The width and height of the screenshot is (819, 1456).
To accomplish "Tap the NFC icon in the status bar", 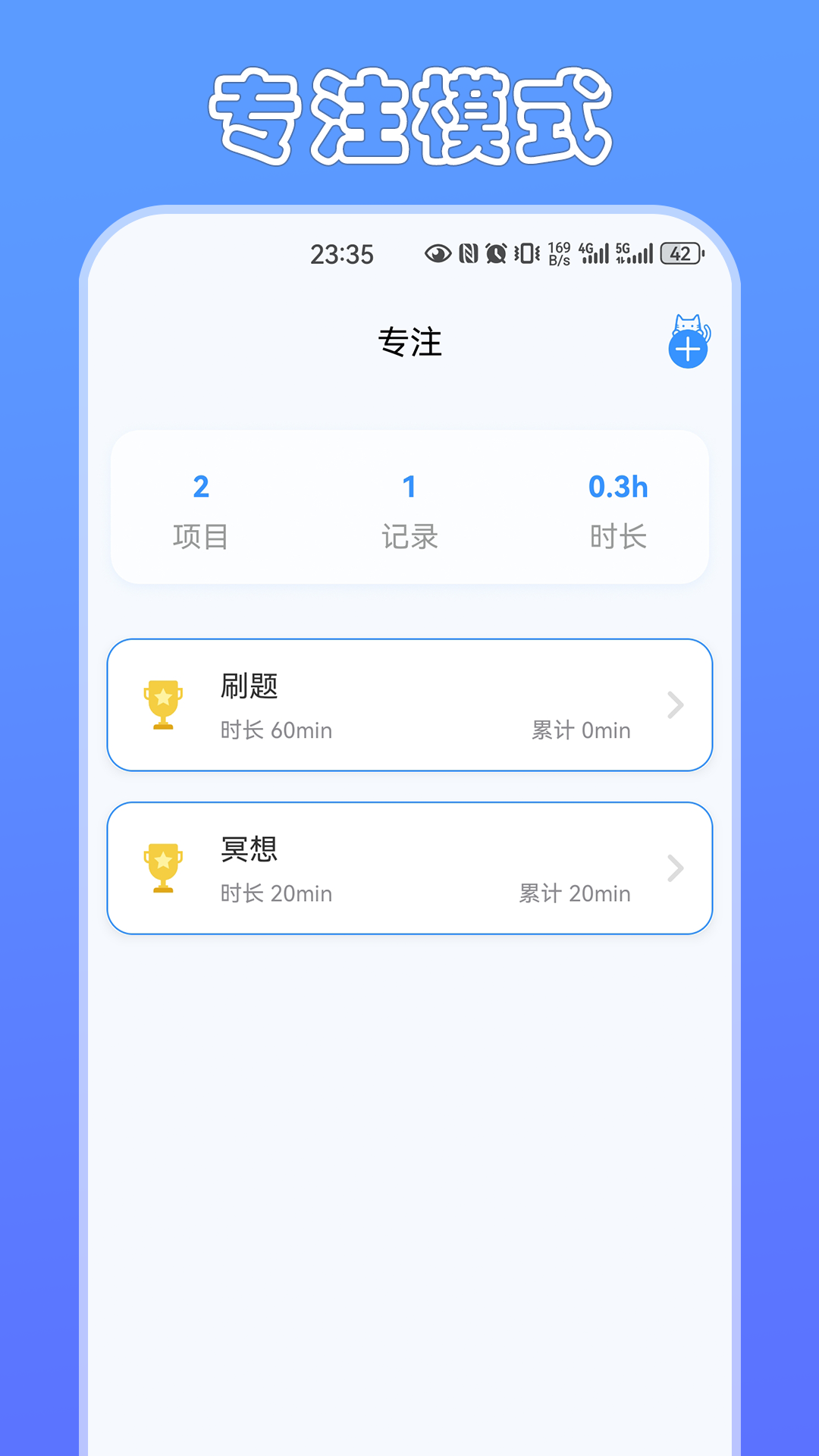I will 467,253.
